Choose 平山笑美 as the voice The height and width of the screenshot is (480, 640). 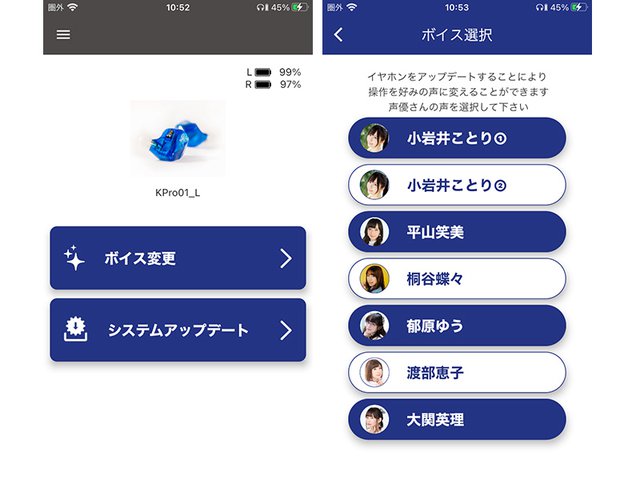click(457, 232)
